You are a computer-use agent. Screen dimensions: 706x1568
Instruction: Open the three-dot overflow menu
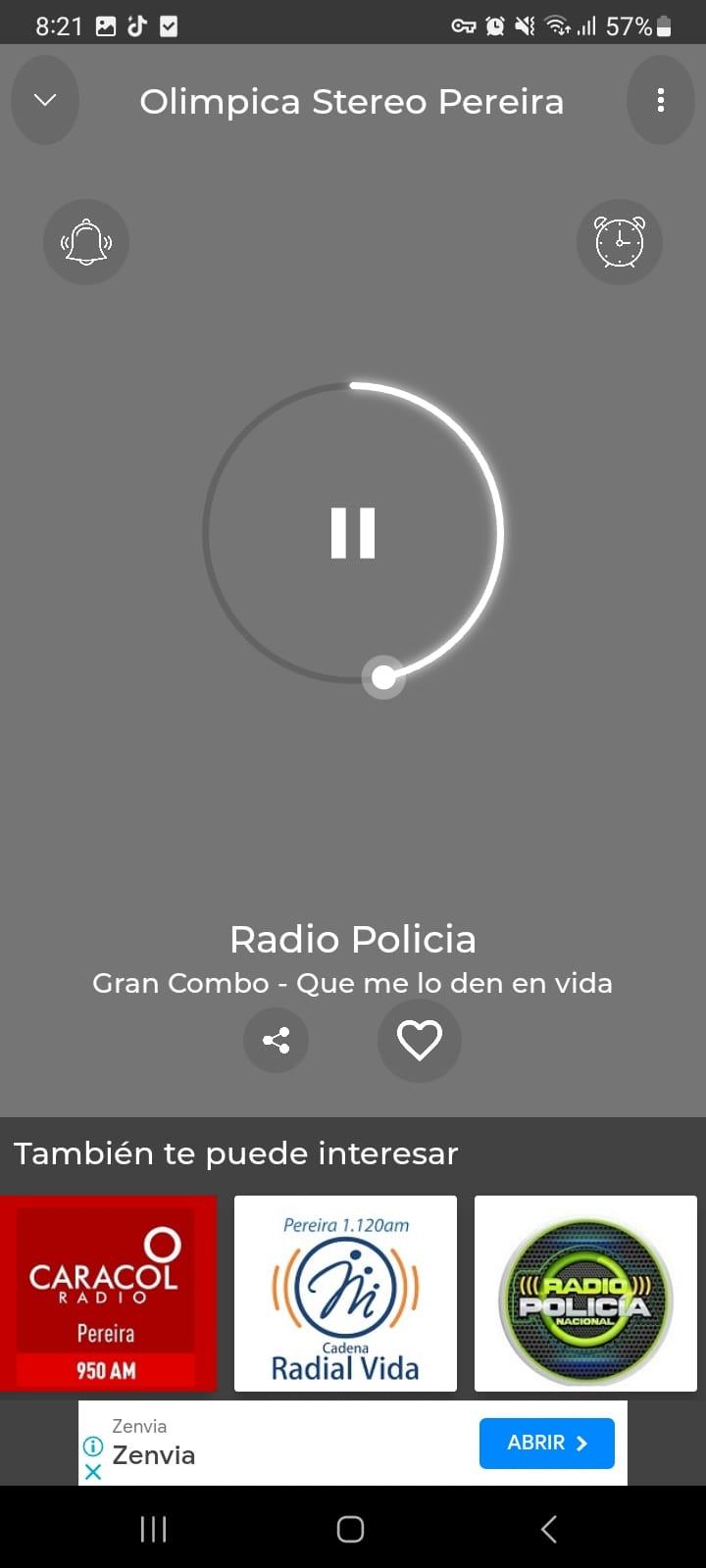point(661,100)
